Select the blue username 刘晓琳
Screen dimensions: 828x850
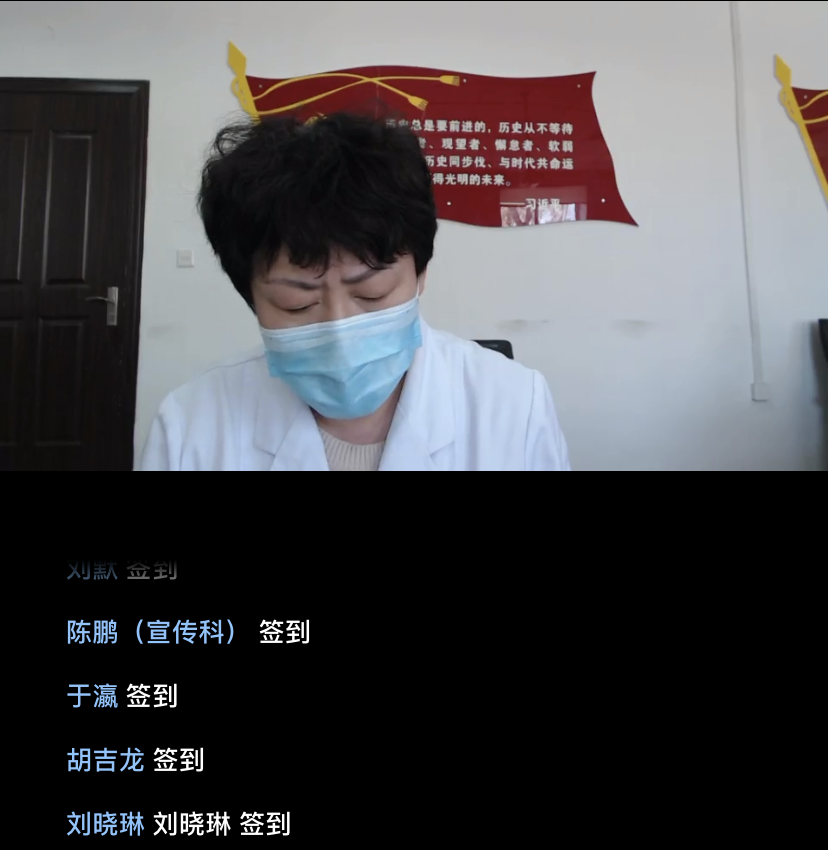pos(105,824)
